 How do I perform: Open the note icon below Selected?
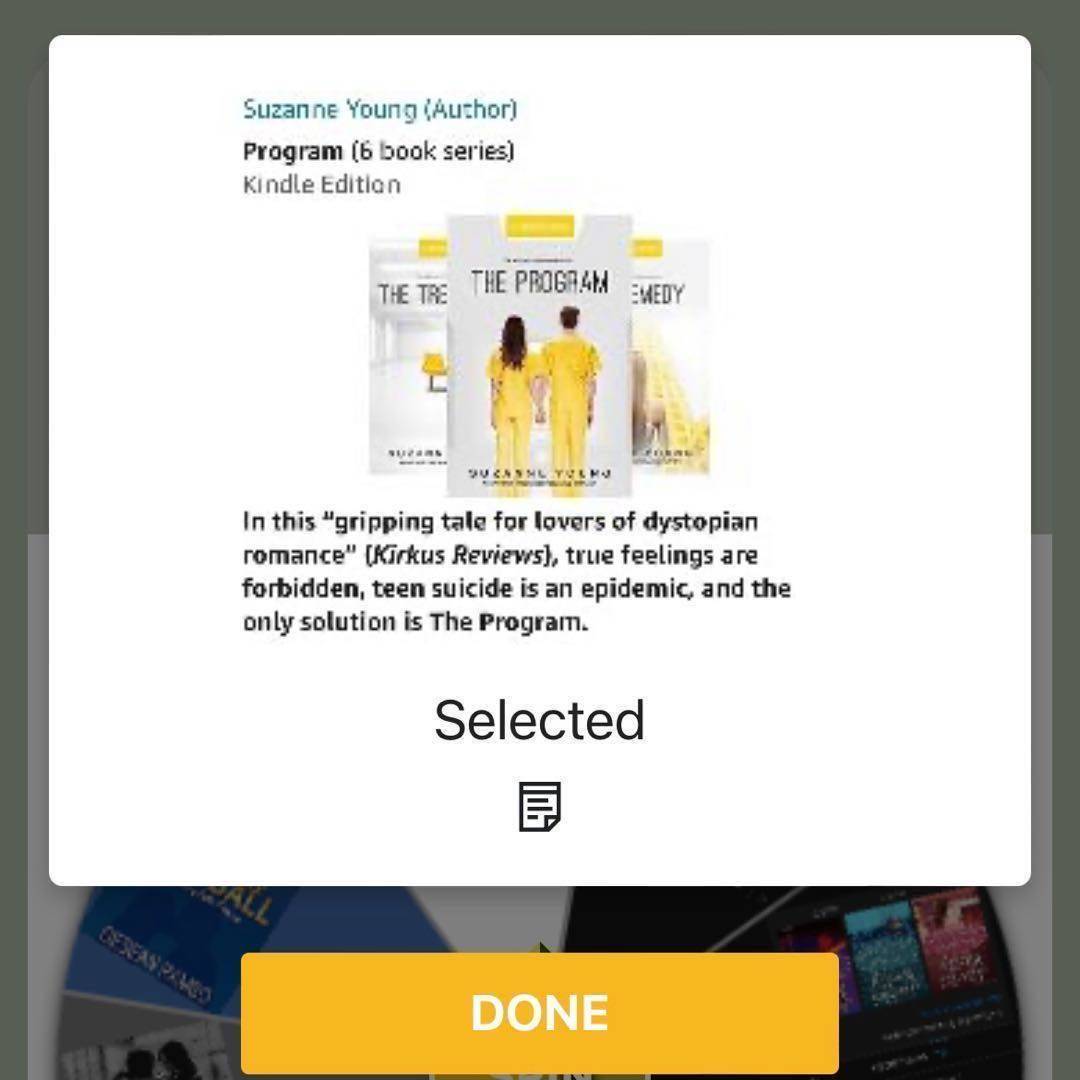pos(539,806)
